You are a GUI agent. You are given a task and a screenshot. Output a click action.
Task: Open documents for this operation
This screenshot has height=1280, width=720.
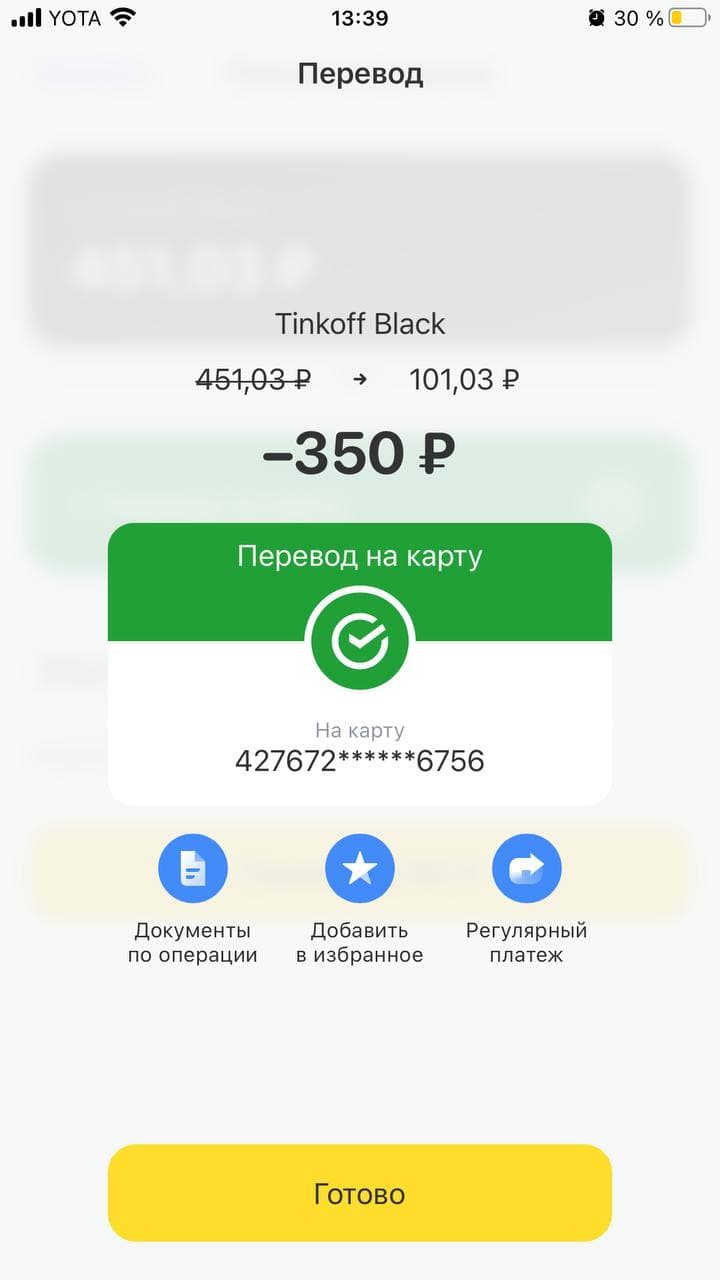tap(193, 869)
